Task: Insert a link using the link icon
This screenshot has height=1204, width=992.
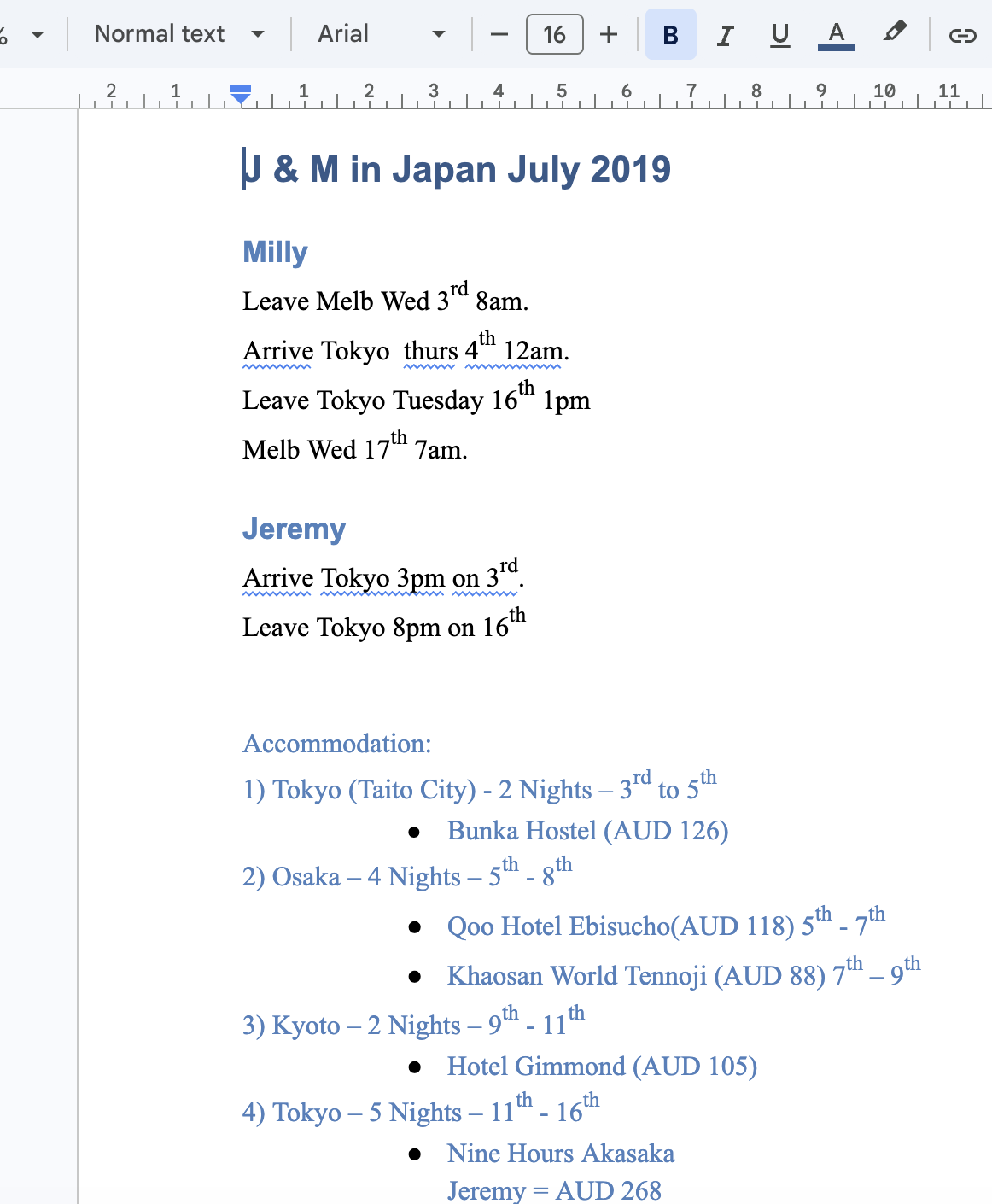Action: [x=963, y=35]
